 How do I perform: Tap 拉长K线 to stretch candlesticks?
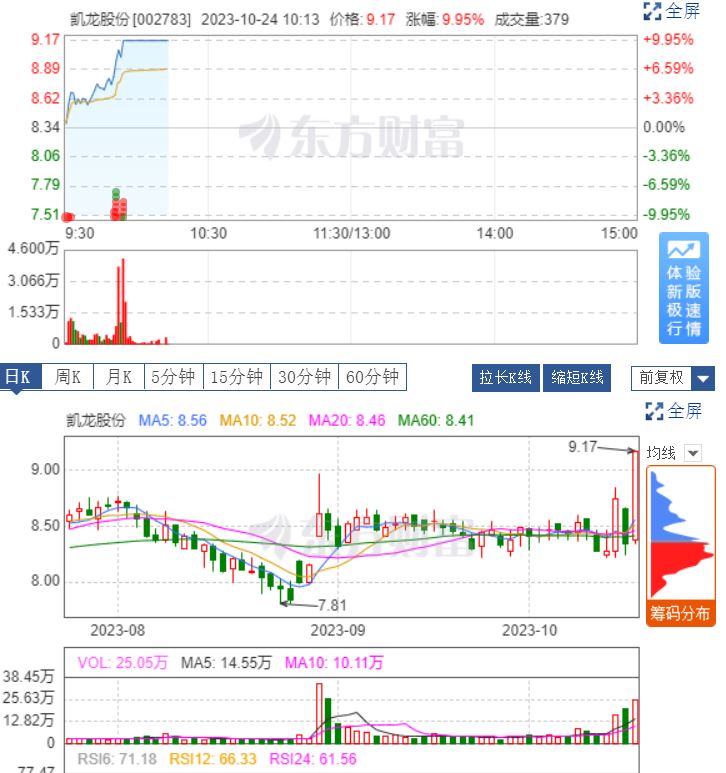[x=505, y=378]
